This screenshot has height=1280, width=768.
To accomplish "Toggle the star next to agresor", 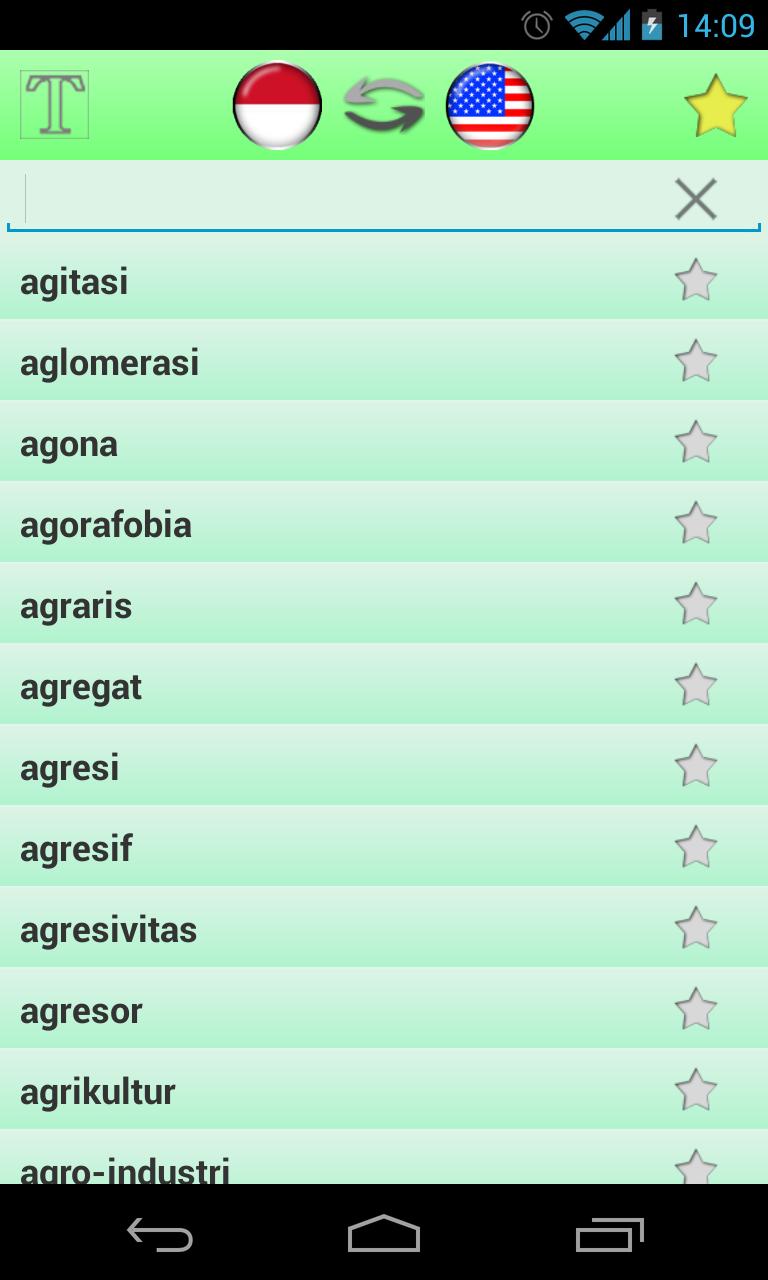I will pyautogui.click(x=695, y=1009).
